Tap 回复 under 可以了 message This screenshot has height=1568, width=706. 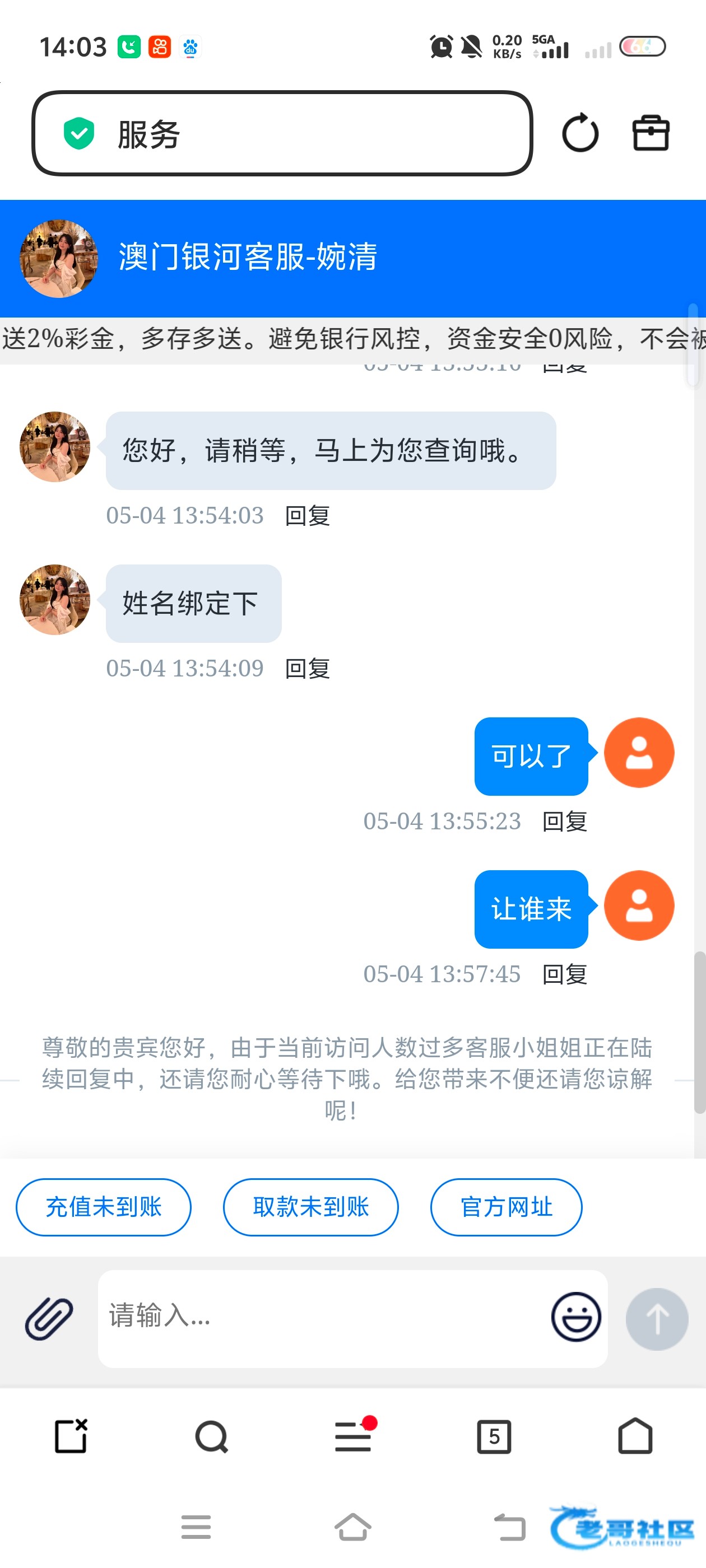coord(565,821)
